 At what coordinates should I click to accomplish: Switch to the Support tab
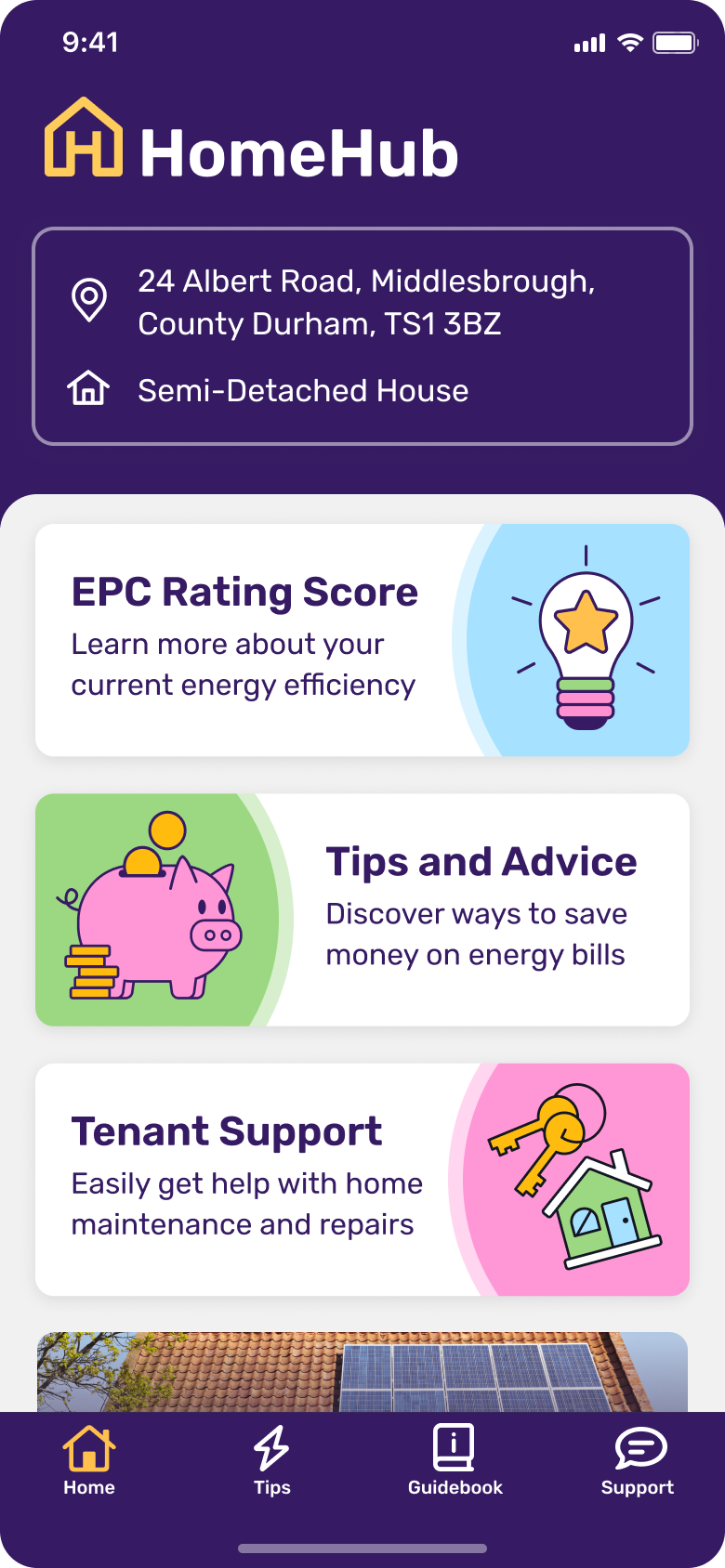638,1460
